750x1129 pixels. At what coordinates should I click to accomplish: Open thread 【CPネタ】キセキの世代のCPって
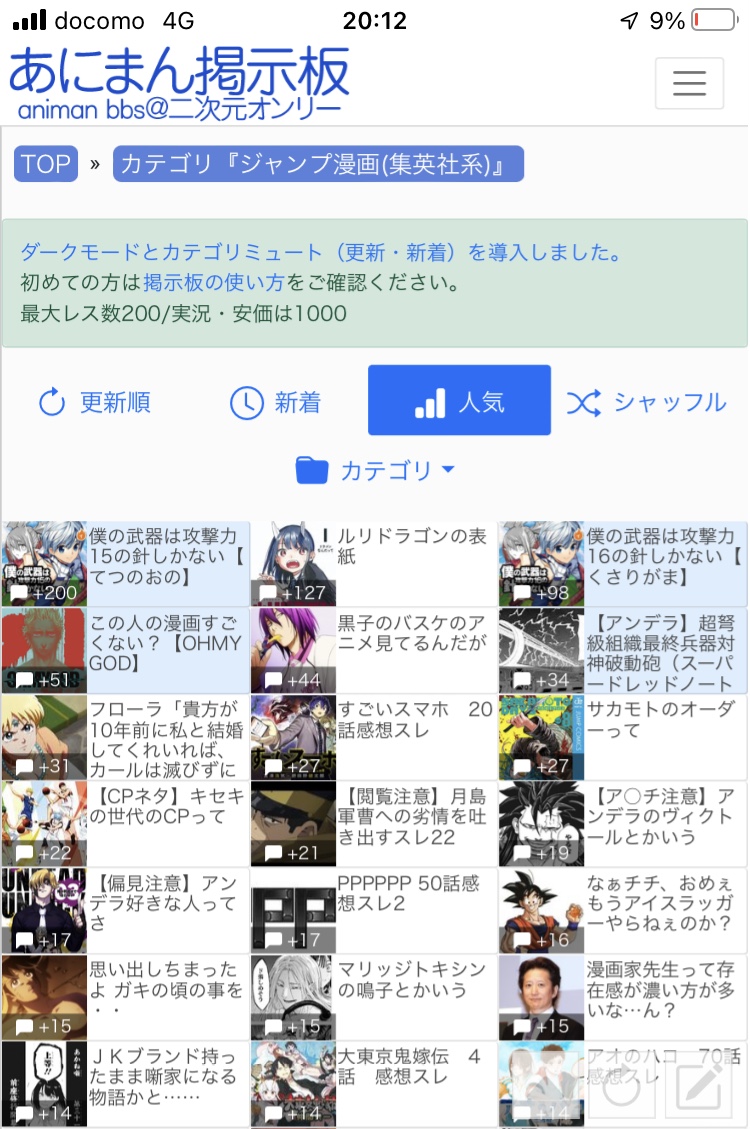pos(165,806)
